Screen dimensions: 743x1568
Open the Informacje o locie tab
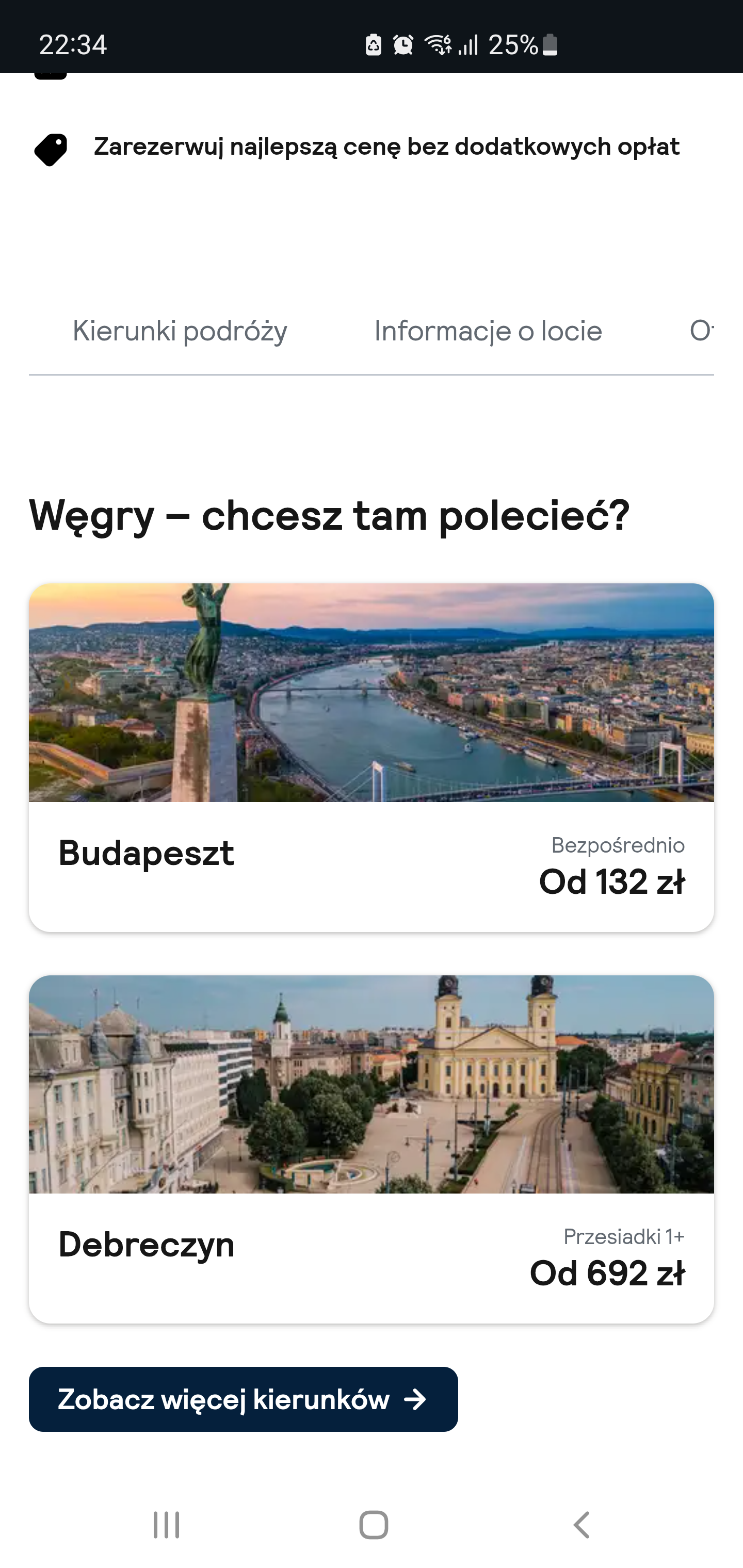[x=488, y=331]
